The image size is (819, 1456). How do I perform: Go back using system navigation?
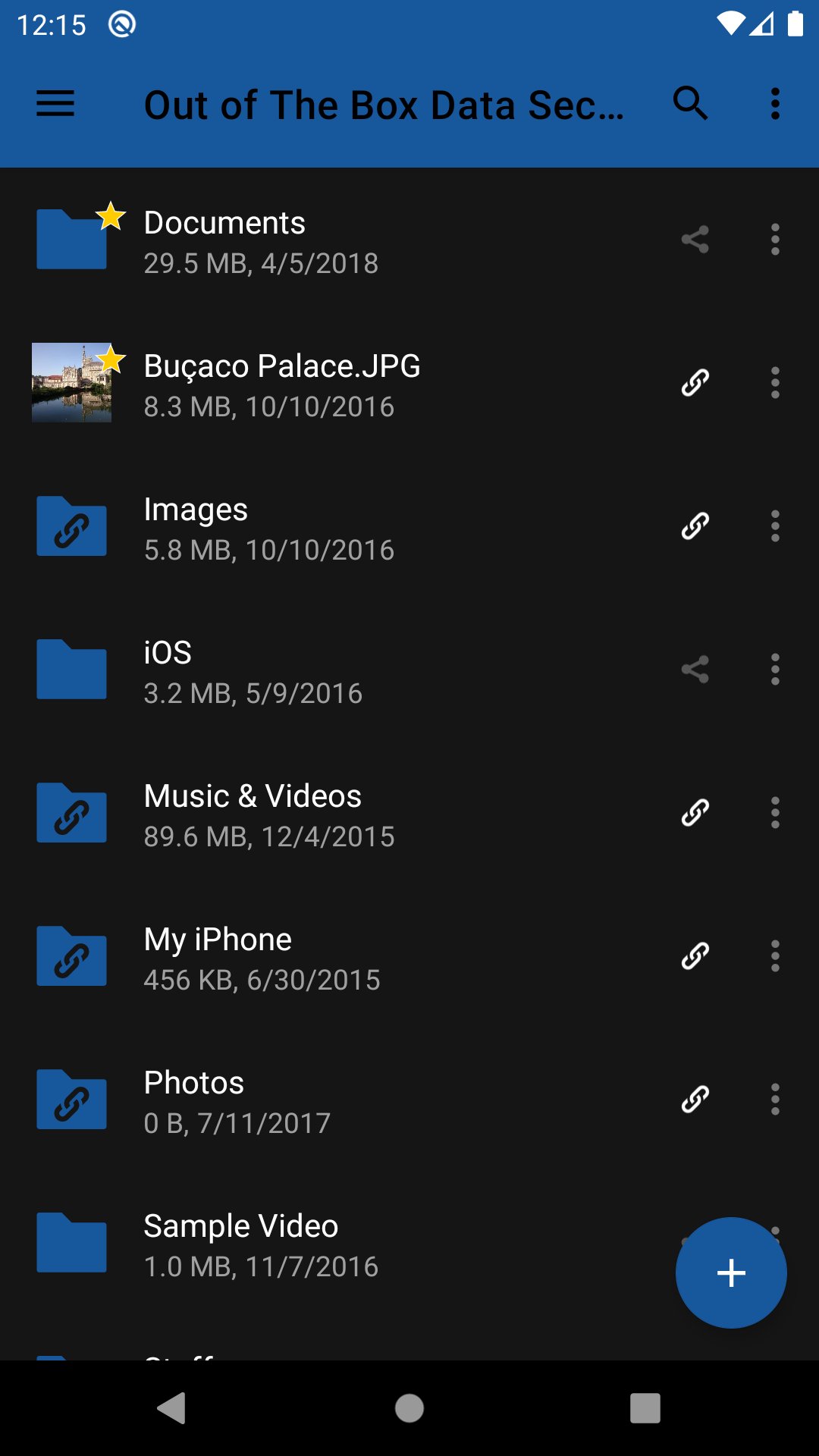[x=172, y=1408]
